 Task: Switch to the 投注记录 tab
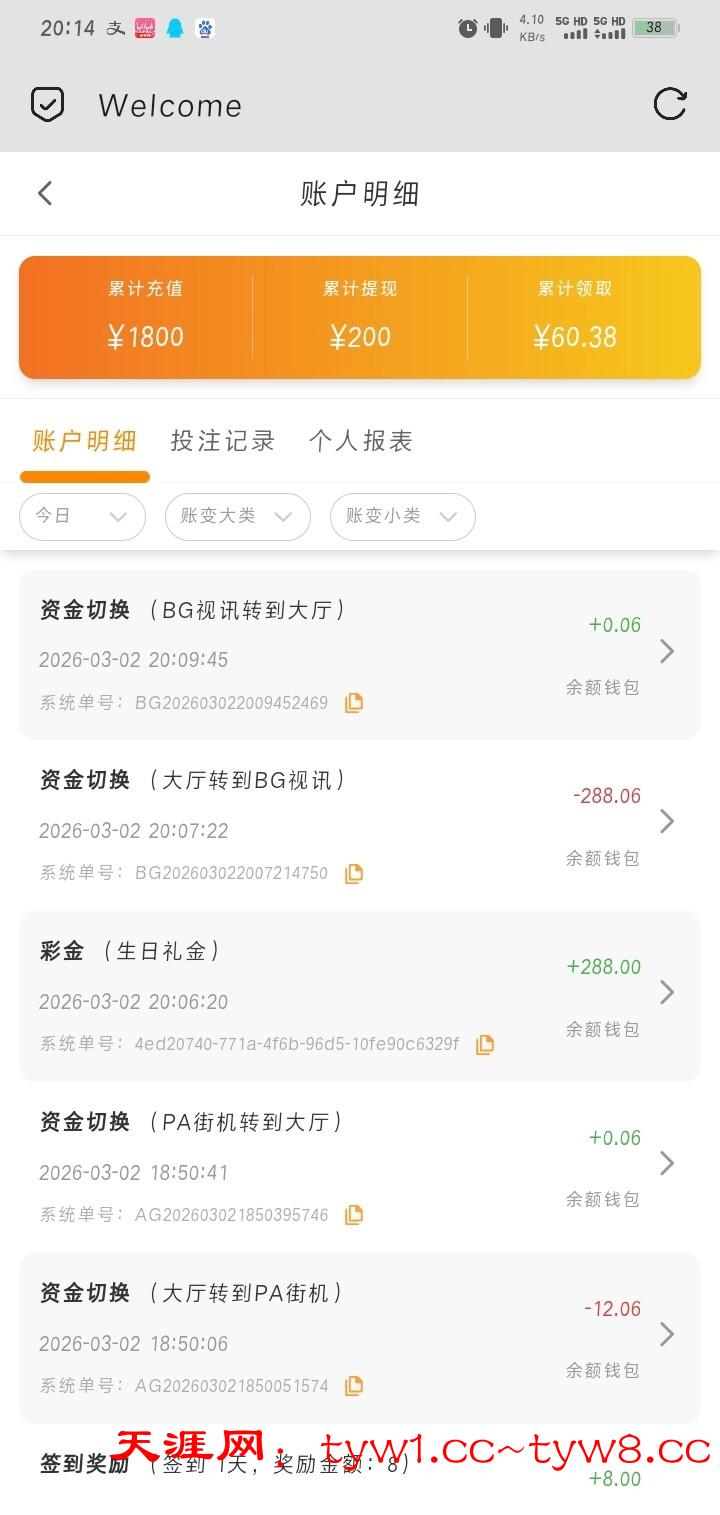click(222, 441)
